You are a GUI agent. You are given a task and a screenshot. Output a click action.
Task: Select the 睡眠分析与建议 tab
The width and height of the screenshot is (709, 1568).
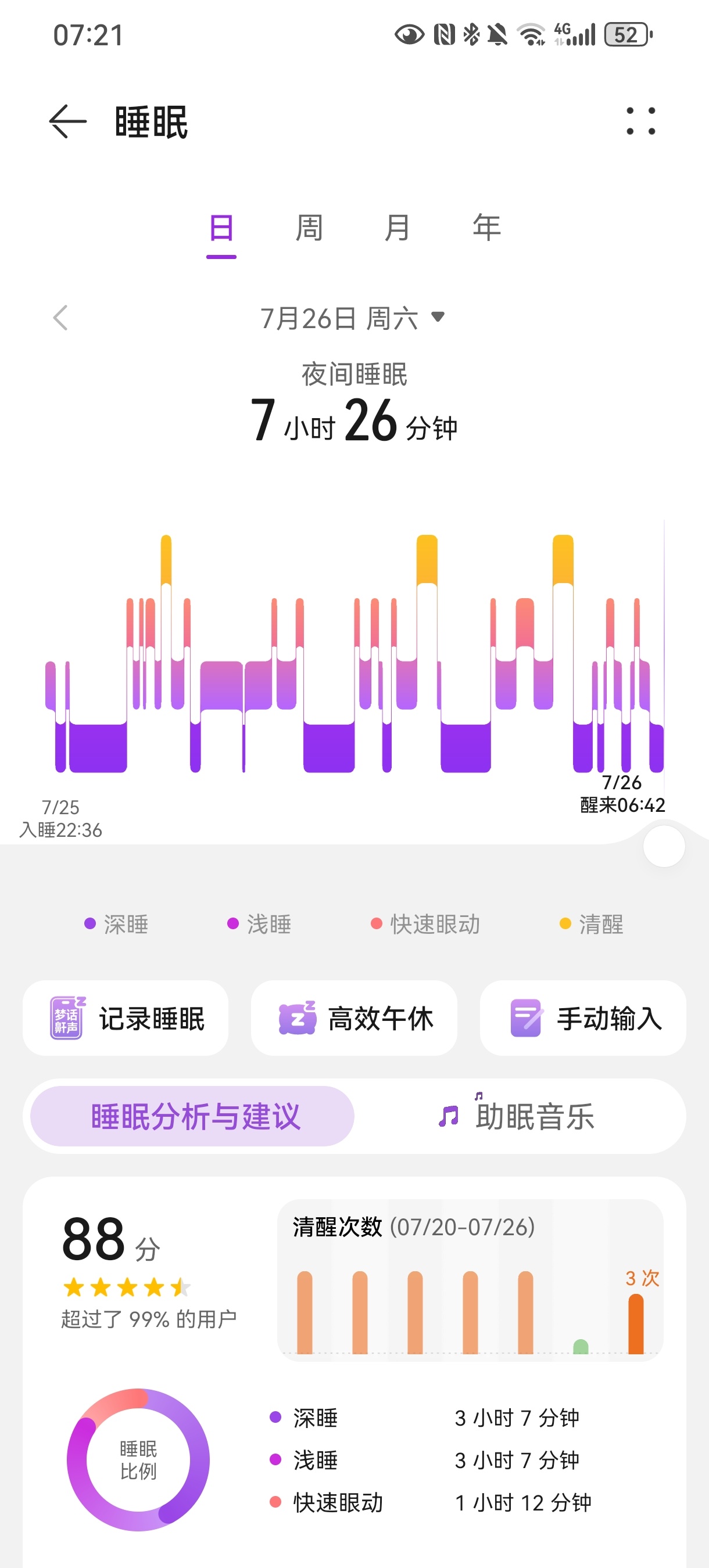[192, 1116]
